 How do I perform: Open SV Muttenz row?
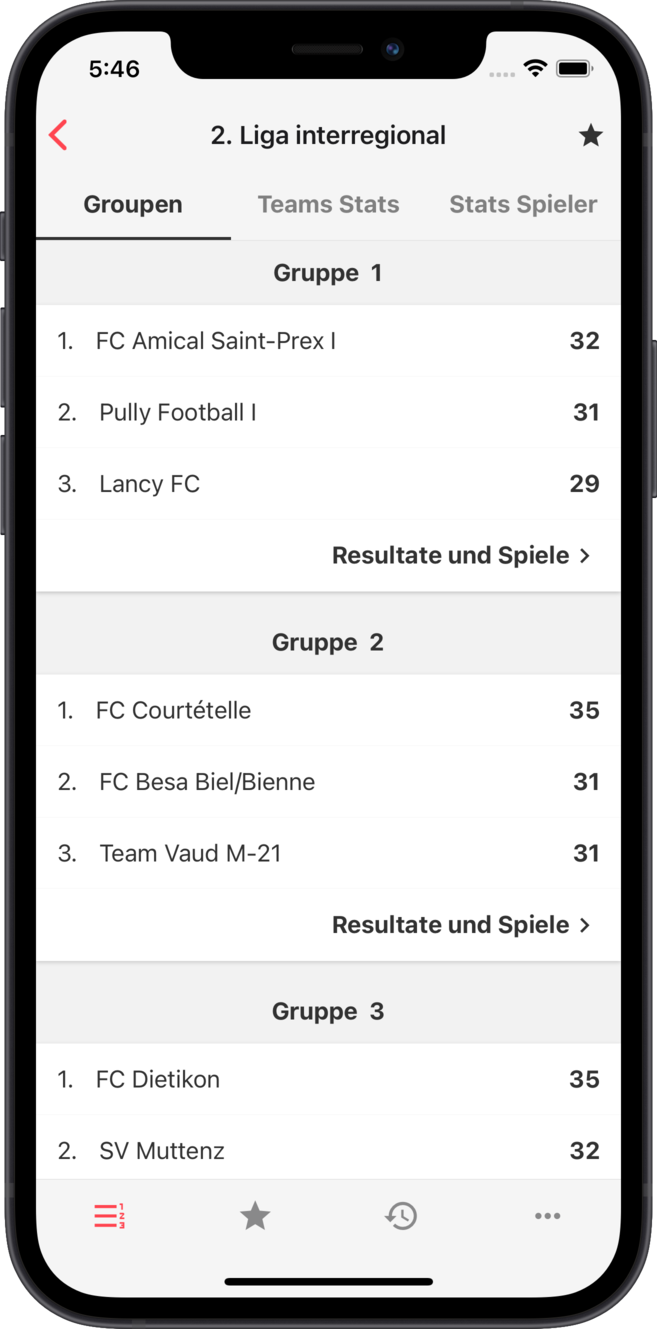click(x=328, y=1150)
